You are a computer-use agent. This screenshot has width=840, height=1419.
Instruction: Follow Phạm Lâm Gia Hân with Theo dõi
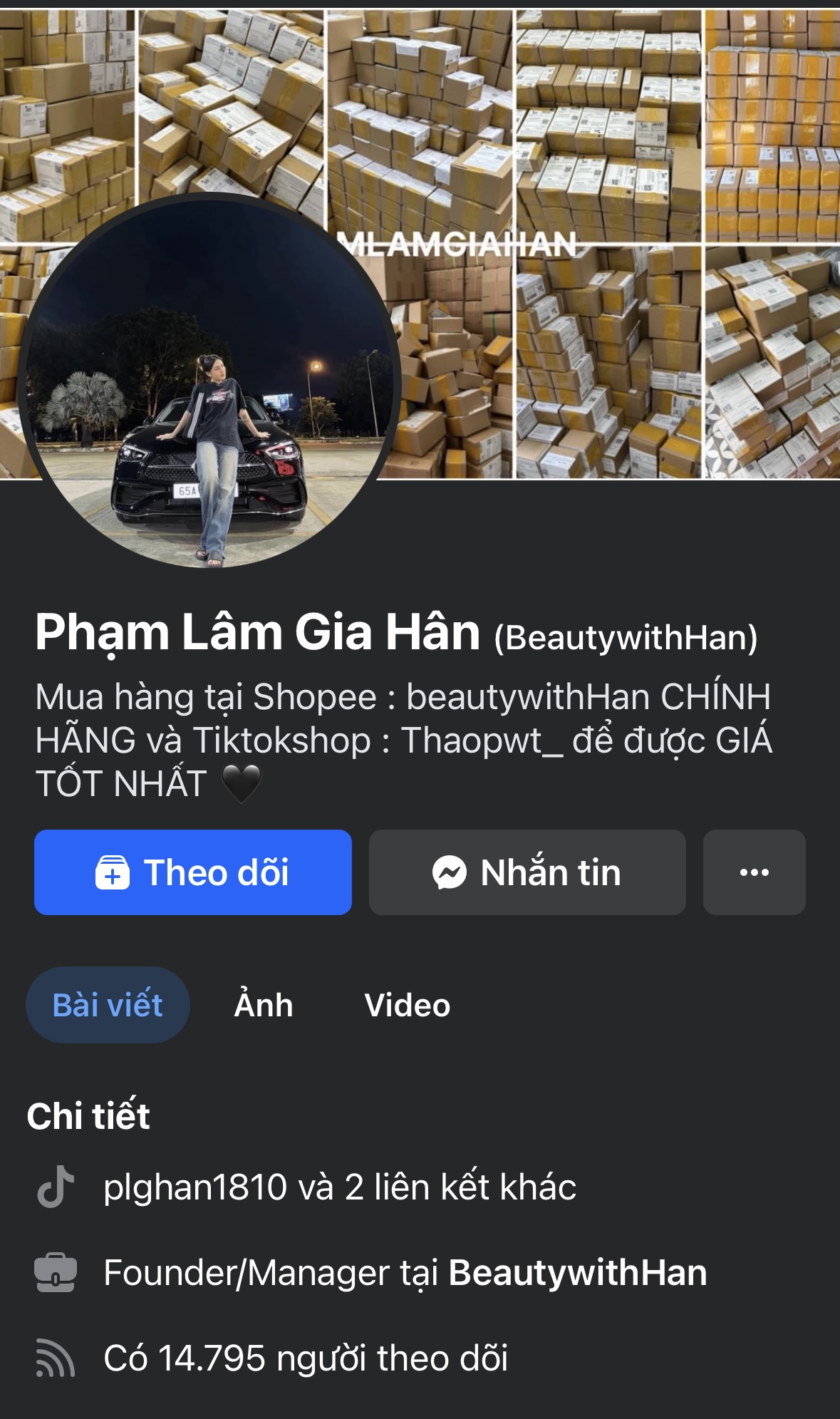[192, 872]
